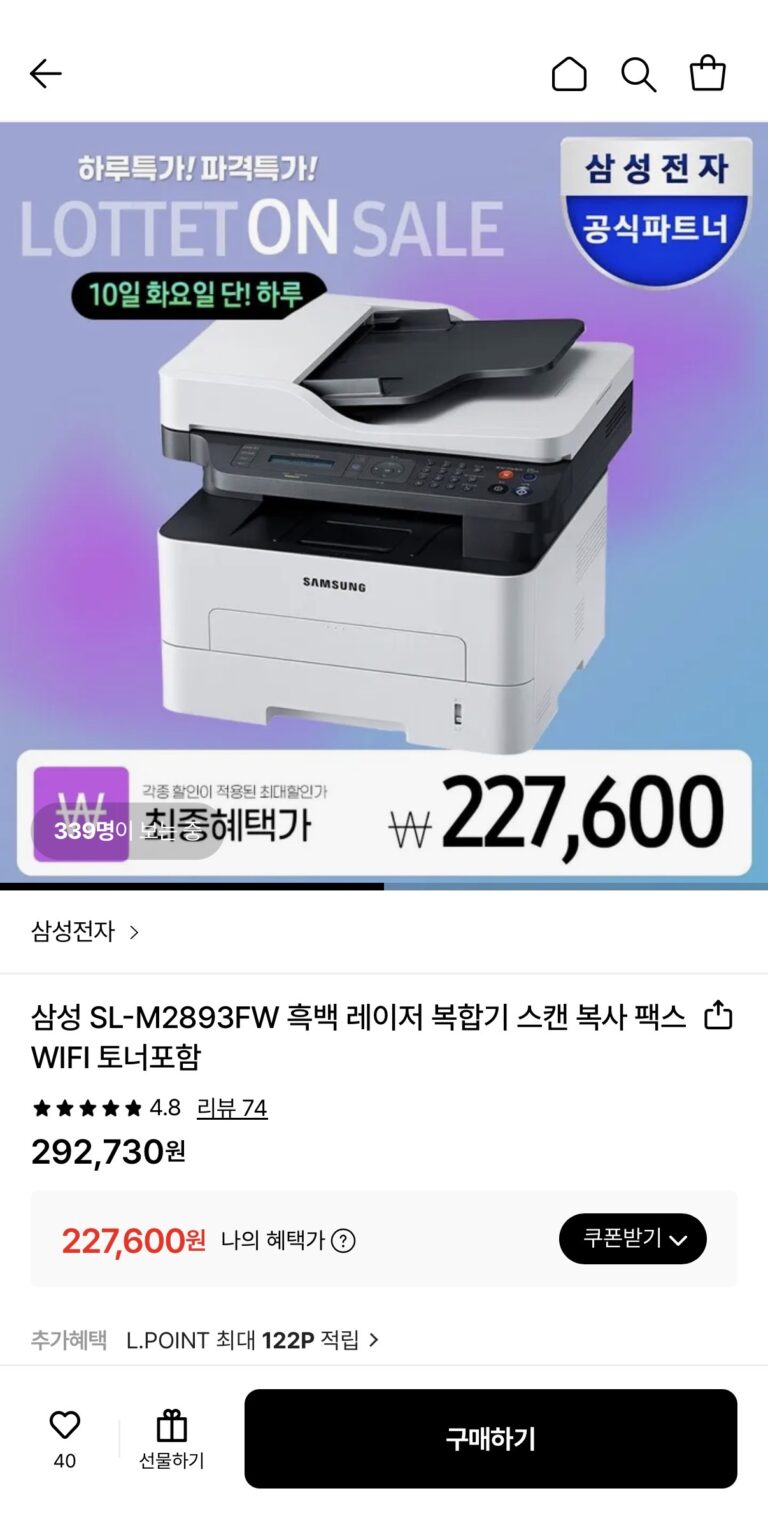Open the shopping bag cart
768x1521 pixels.
pyautogui.click(x=707, y=74)
